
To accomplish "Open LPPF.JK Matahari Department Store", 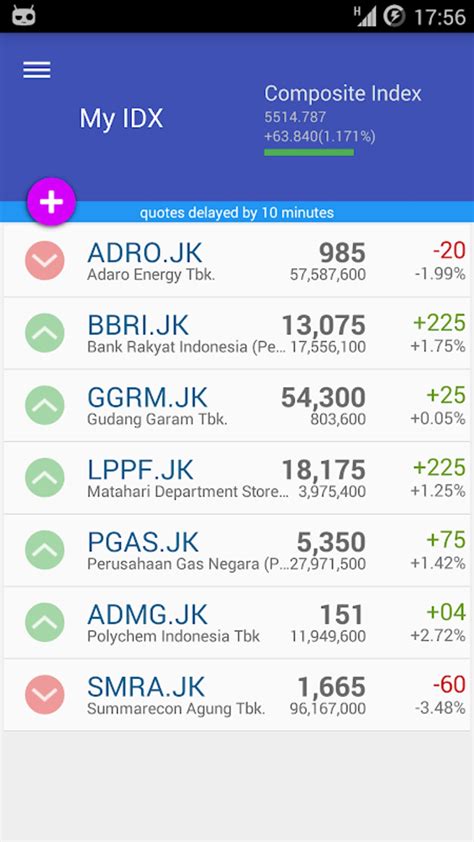I will point(237,478).
